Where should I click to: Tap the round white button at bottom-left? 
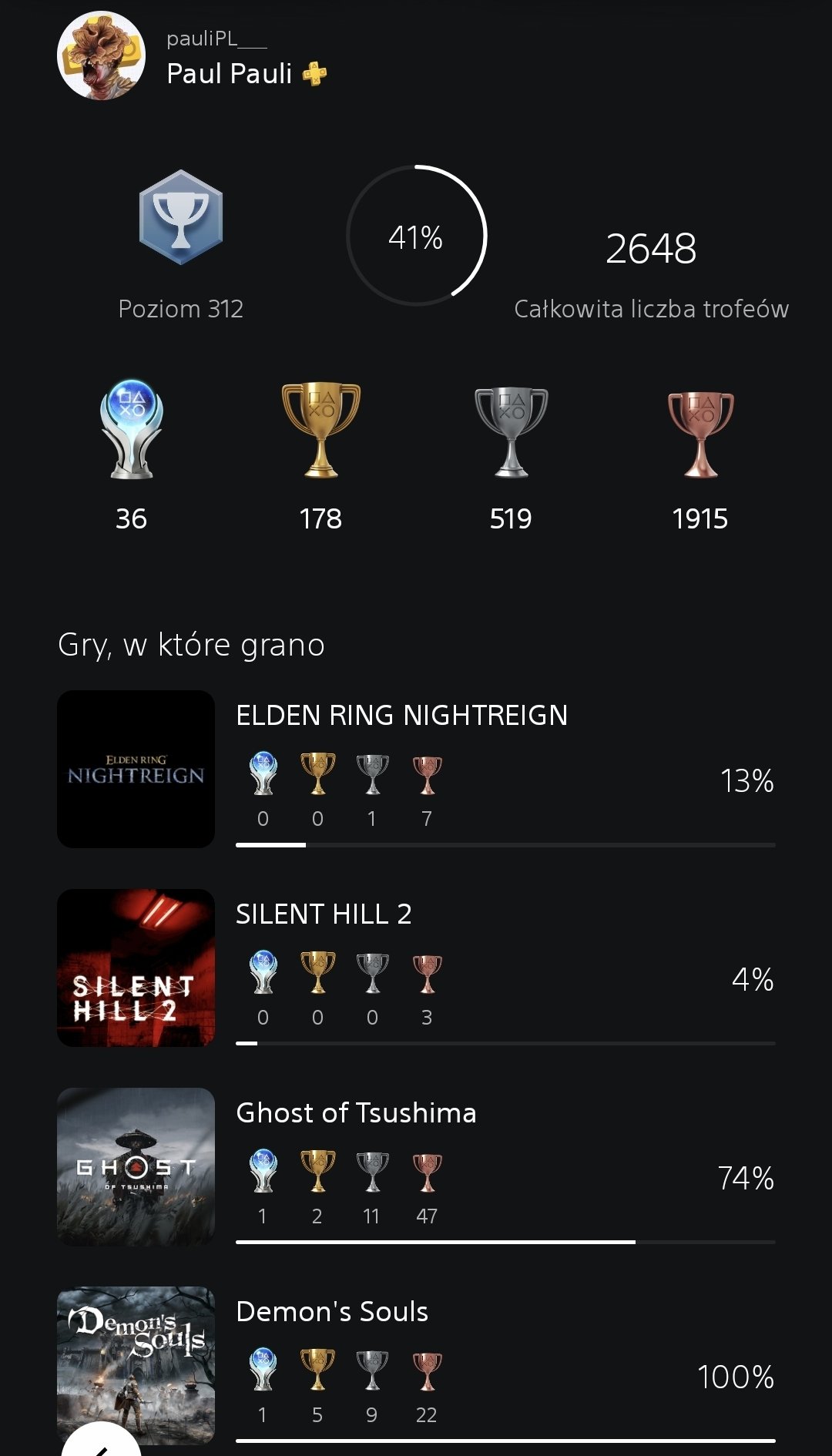(x=101, y=1441)
